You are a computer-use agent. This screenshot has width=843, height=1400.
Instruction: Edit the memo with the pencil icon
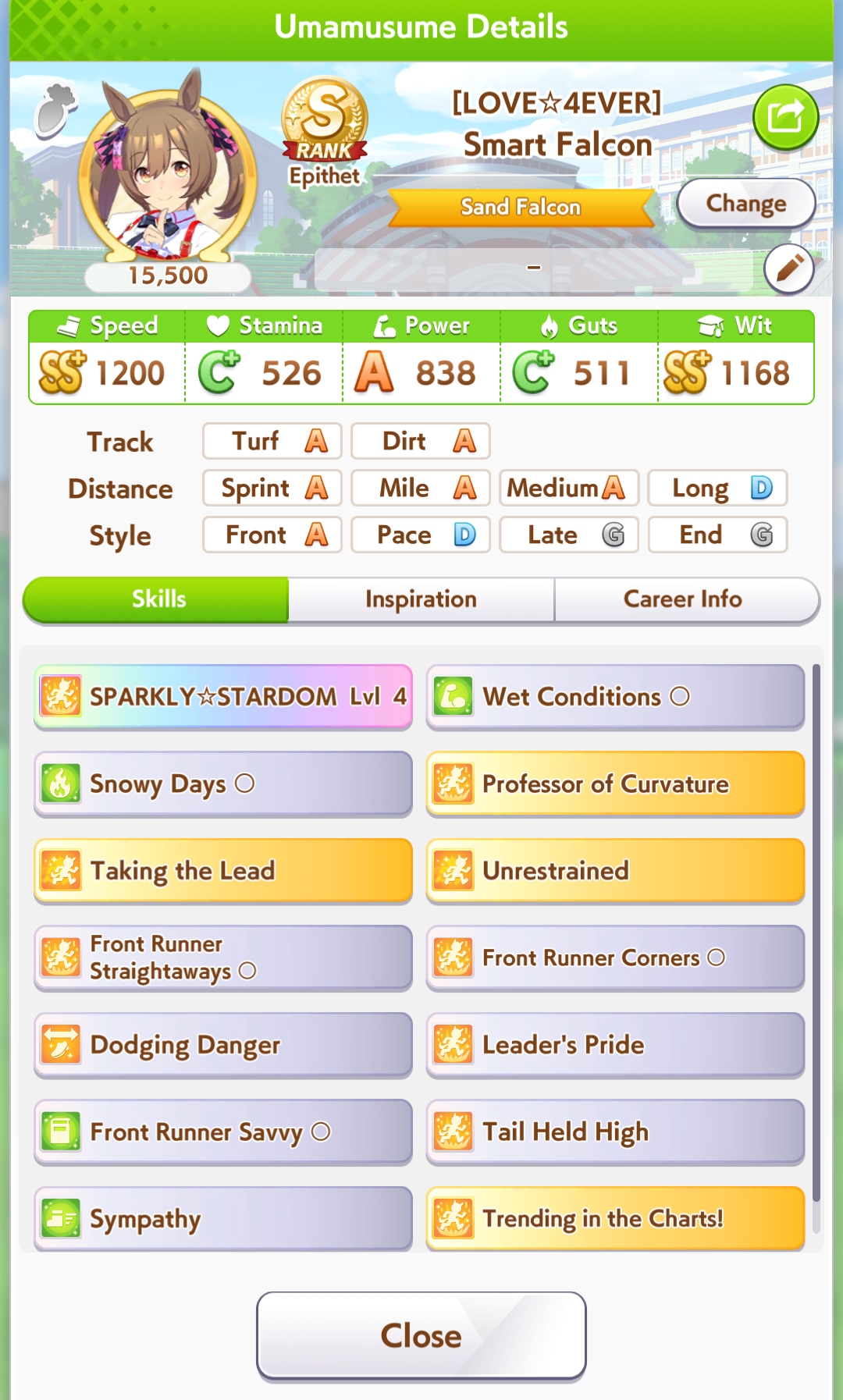point(788,268)
